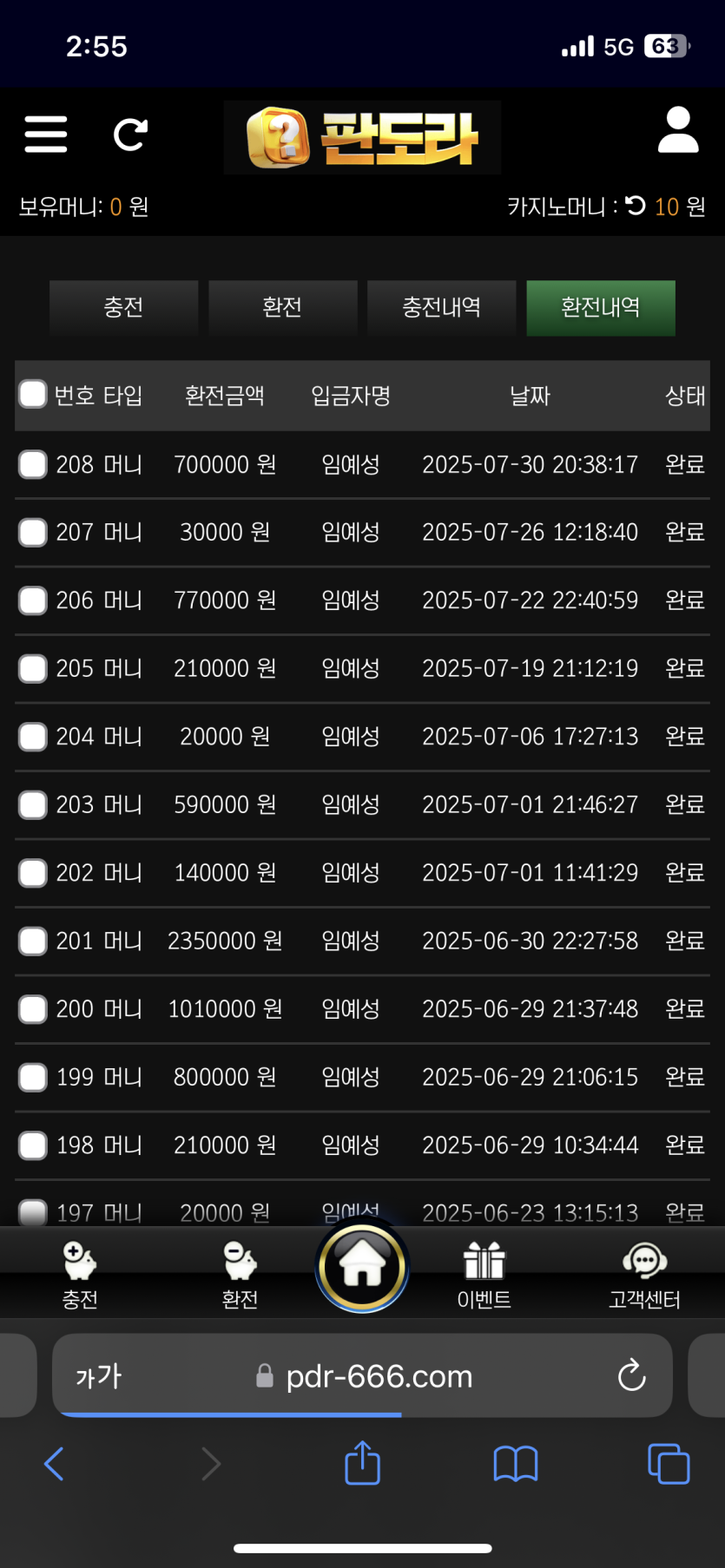The width and height of the screenshot is (725, 1568).
Task: Reload the page from the address bar
Action: [x=631, y=1375]
